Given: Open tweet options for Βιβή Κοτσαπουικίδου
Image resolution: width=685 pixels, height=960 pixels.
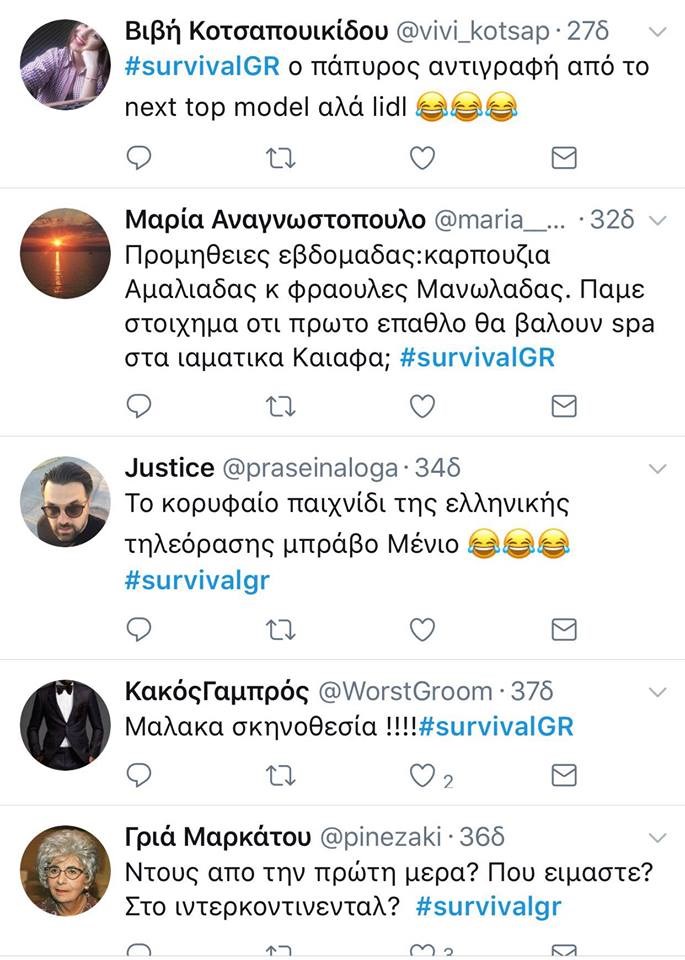Looking at the screenshot, I should 657,32.
